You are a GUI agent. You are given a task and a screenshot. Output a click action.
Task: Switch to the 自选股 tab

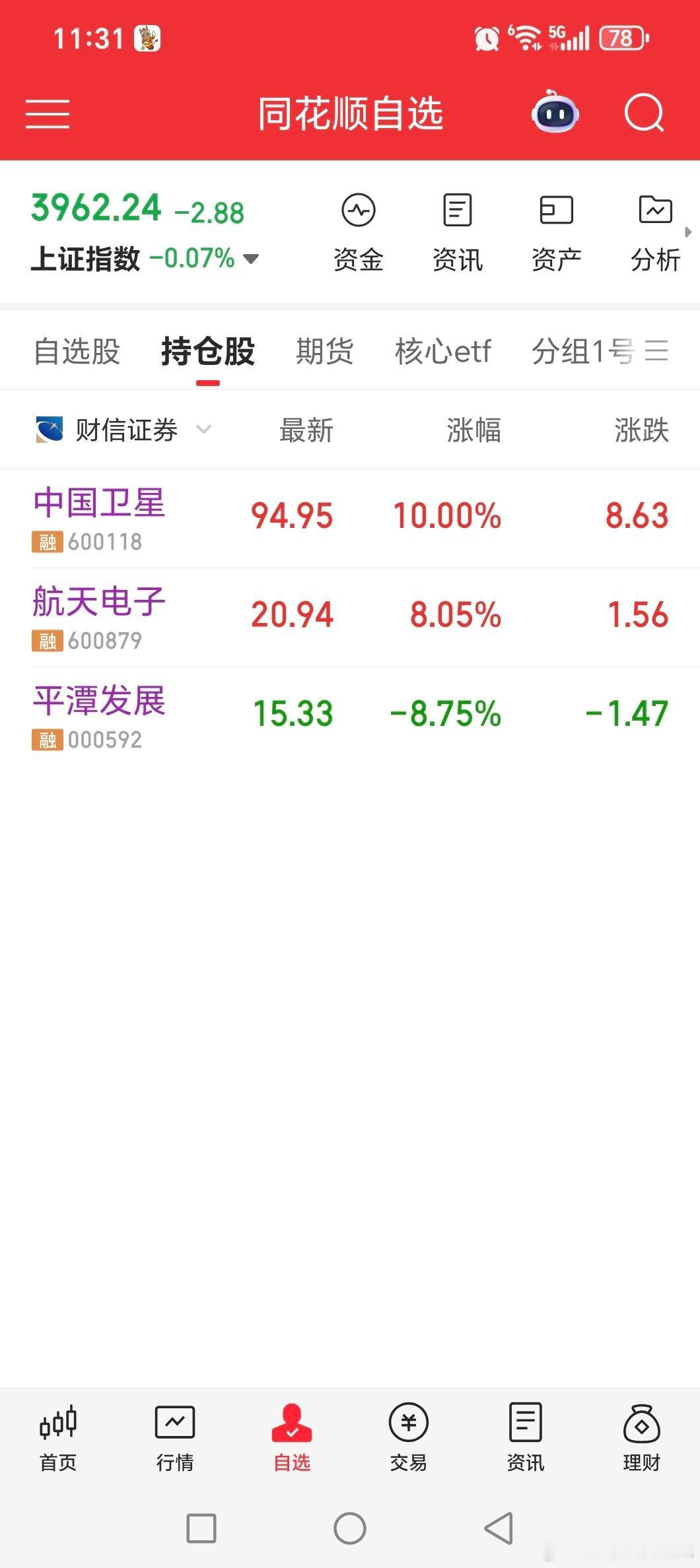(x=77, y=352)
